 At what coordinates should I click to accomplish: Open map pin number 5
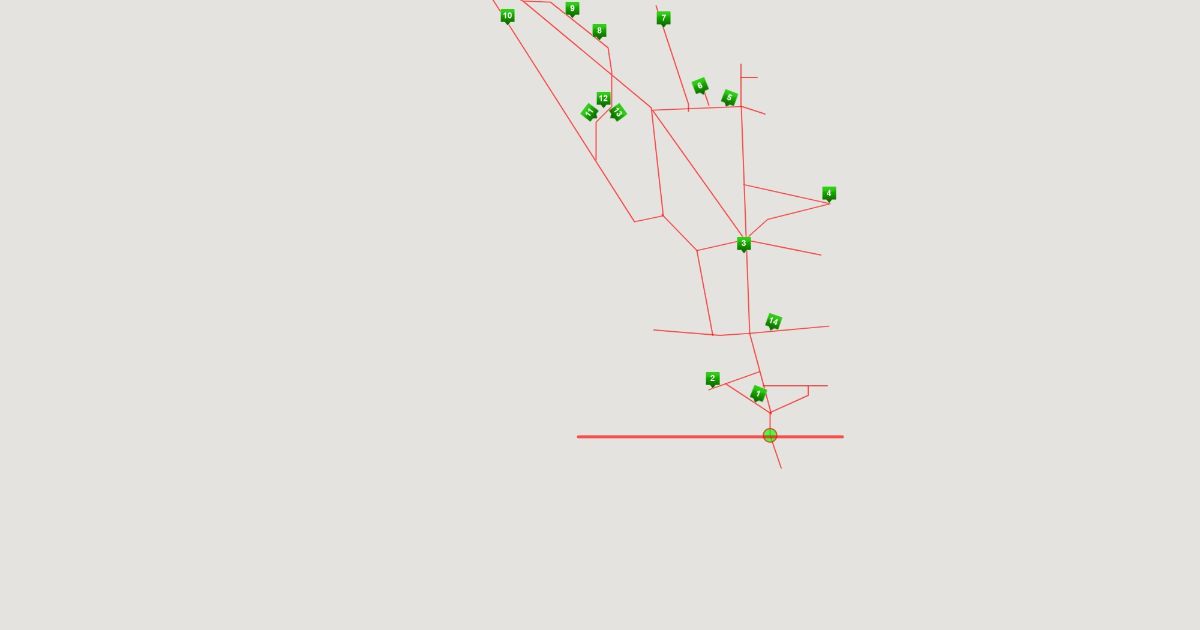click(730, 98)
